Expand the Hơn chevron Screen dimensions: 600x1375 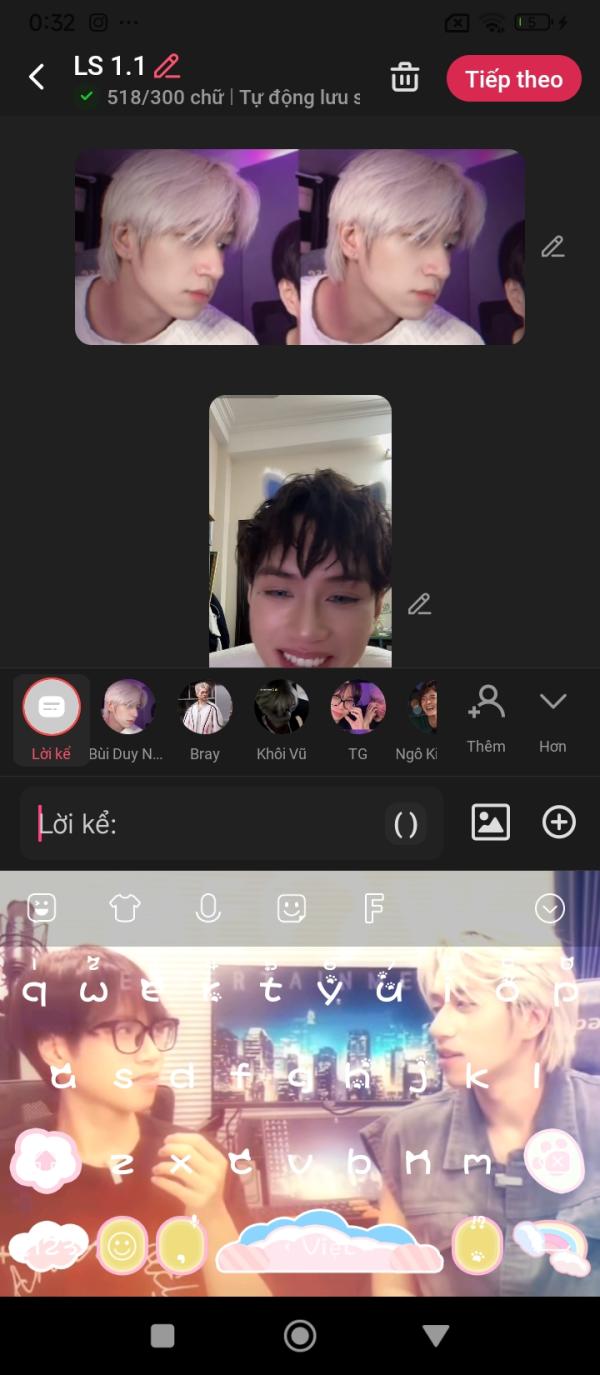(553, 719)
